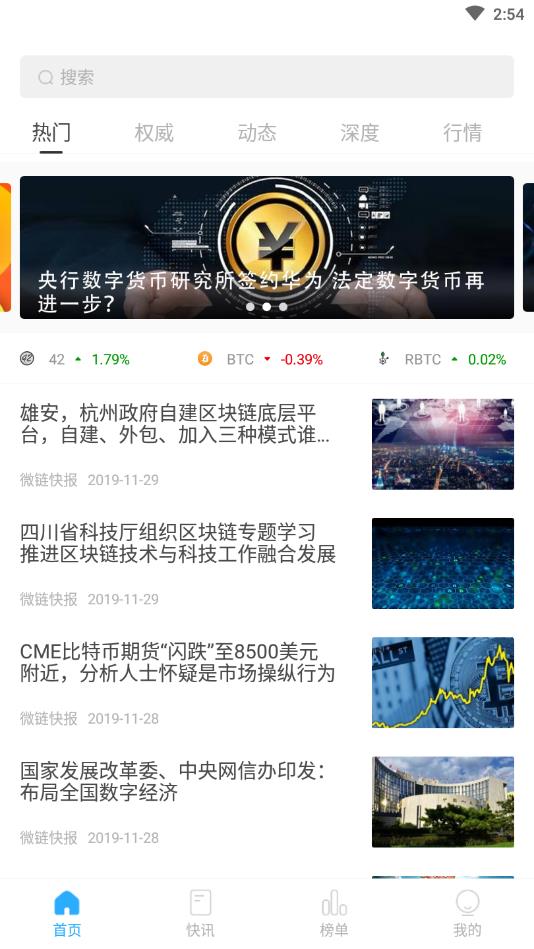Open the 我的 profile tab
This screenshot has width=534, height=949.
467,914
